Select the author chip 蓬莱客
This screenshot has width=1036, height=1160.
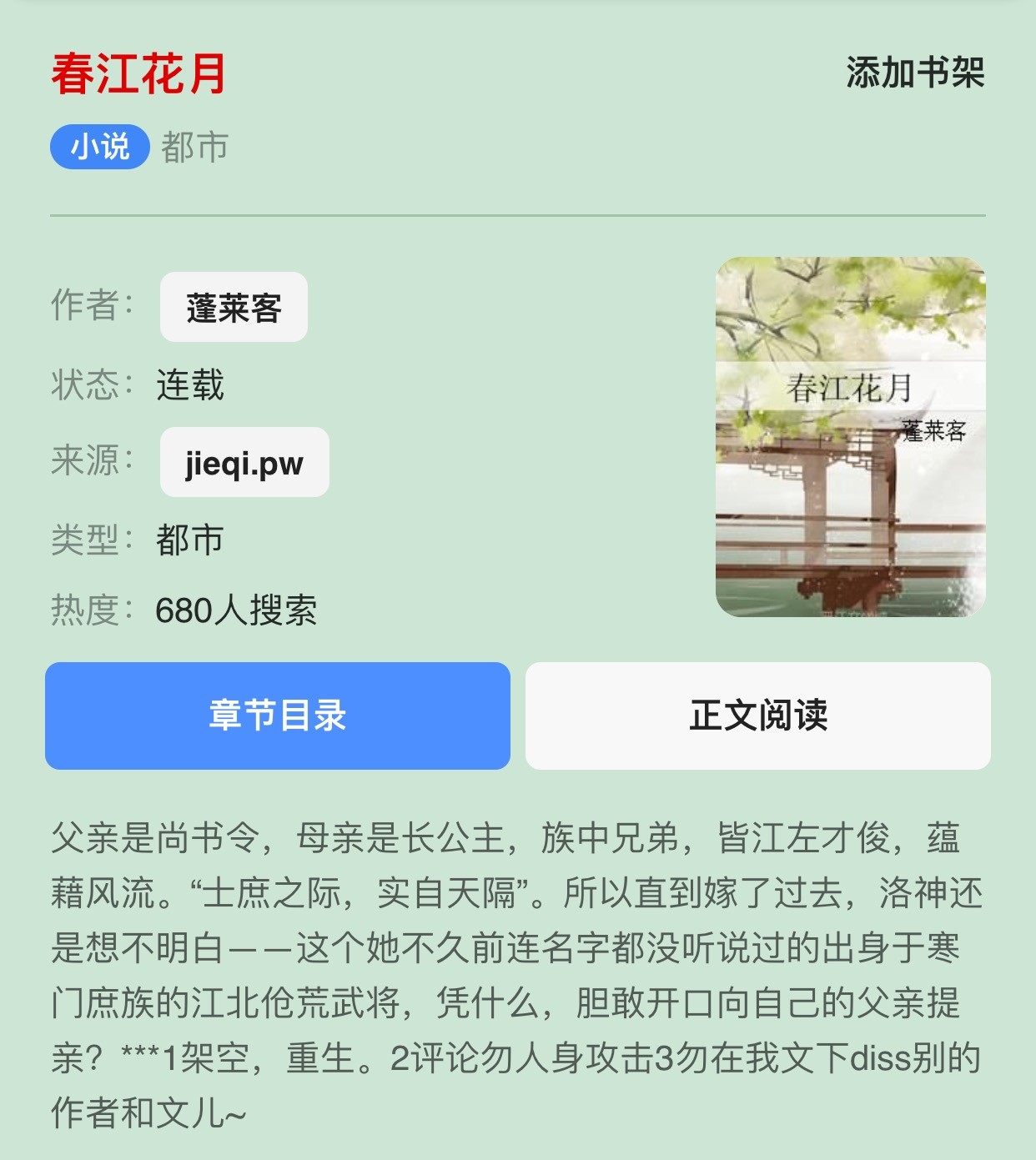click(234, 307)
